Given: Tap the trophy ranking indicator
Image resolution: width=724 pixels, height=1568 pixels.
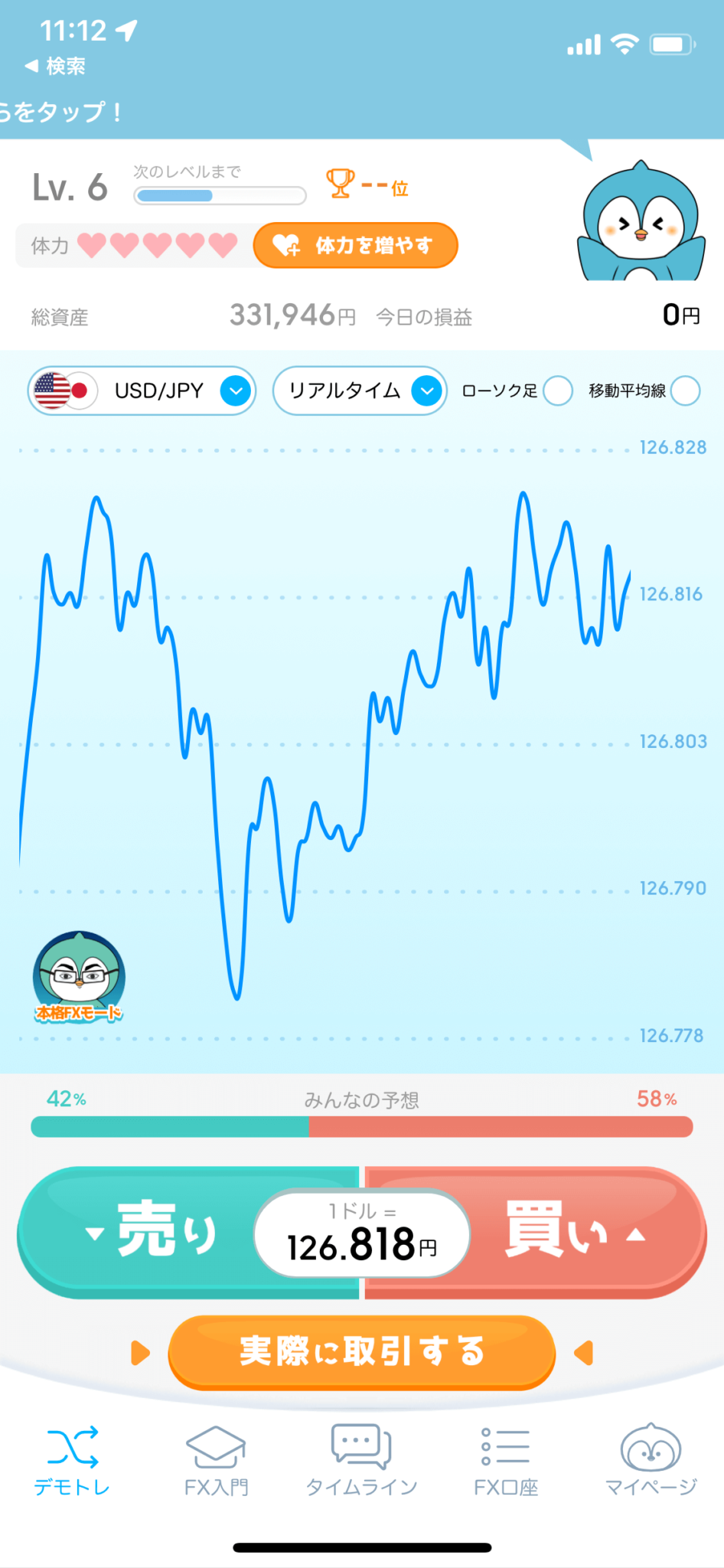Looking at the screenshot, I should (367, 185).
